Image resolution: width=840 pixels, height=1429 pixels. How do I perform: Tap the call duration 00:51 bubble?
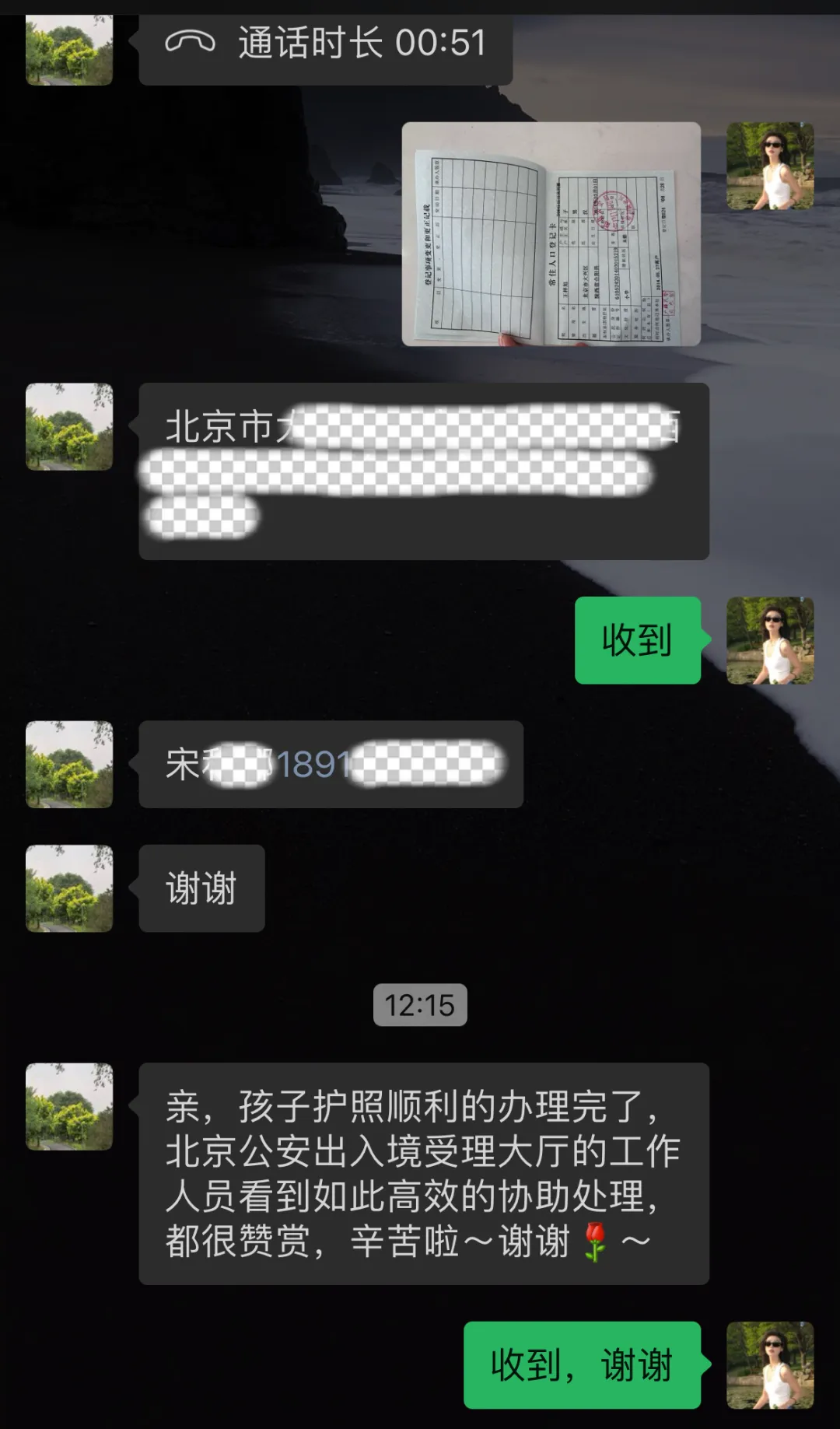pyautogui.click(x=325, y=45)
